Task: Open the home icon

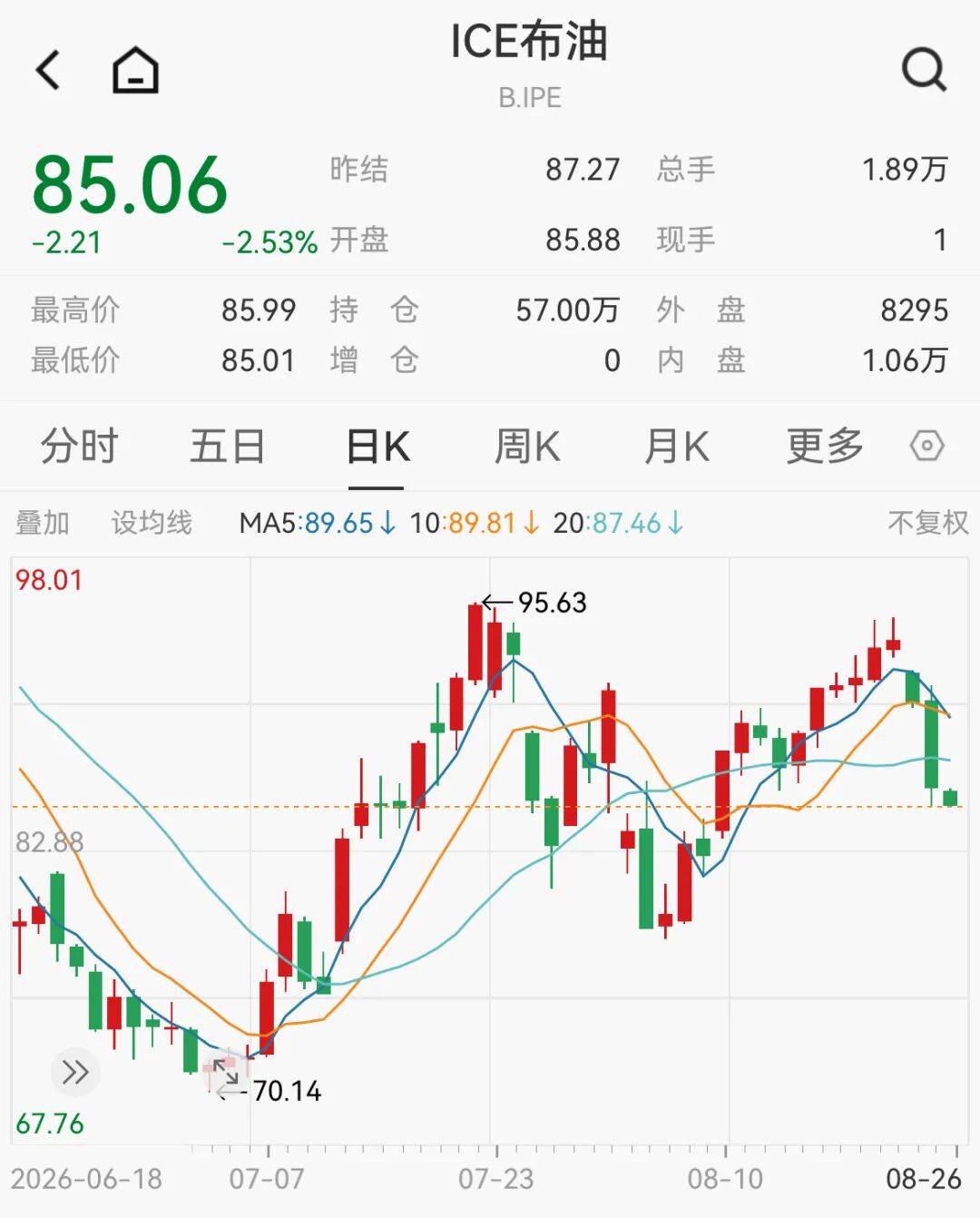Action: point(135,70)
